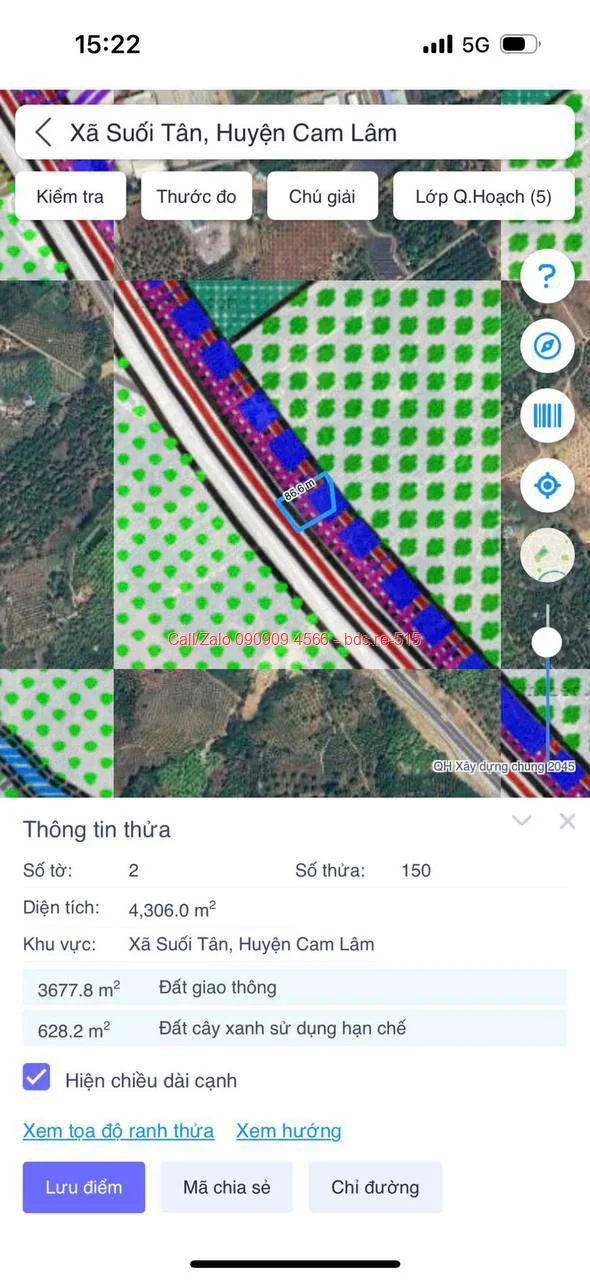Uncheck Hiện chiều dài cạnh
590x1280 pixels.
36,1078
